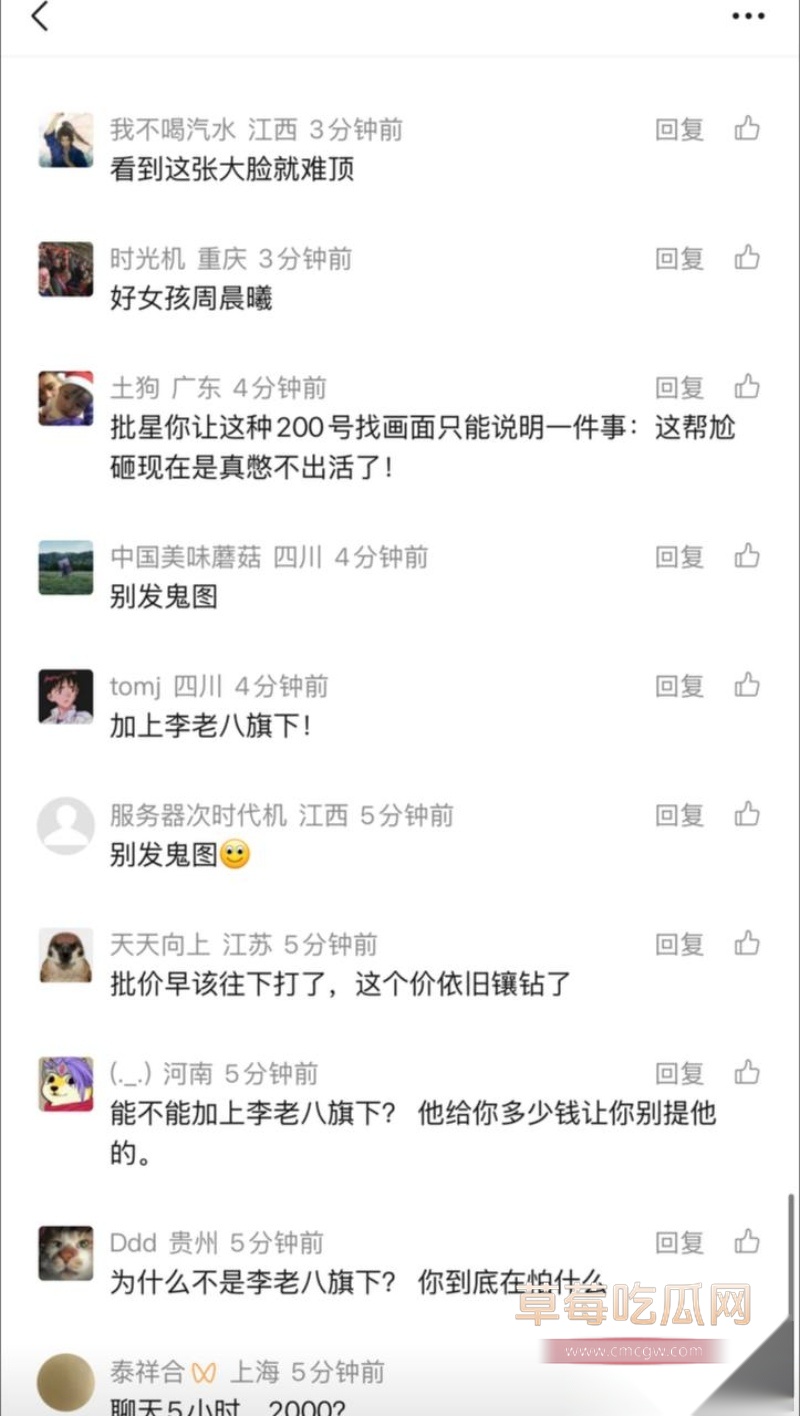Give a thumbs up to 土狗's comment
The width and height of the screenshot is (800, 1416).
[x=748, y=386]
